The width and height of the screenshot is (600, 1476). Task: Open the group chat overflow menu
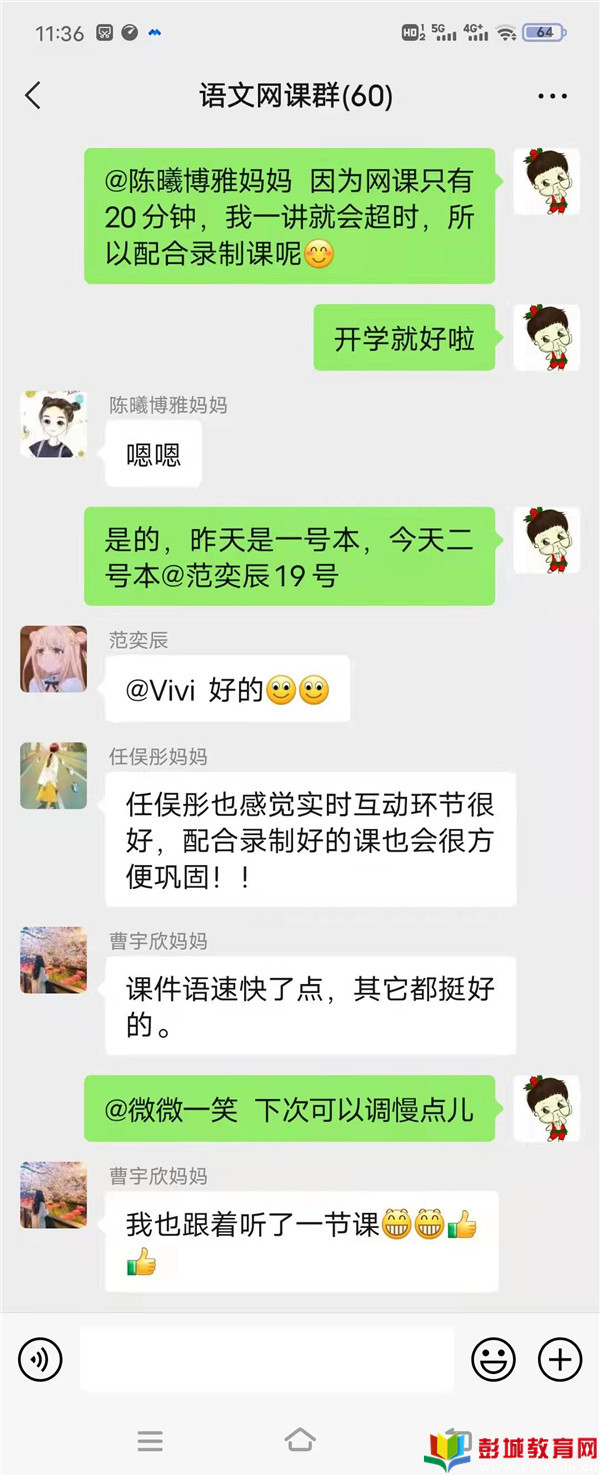pyautogui.click(x=552, y=97)
